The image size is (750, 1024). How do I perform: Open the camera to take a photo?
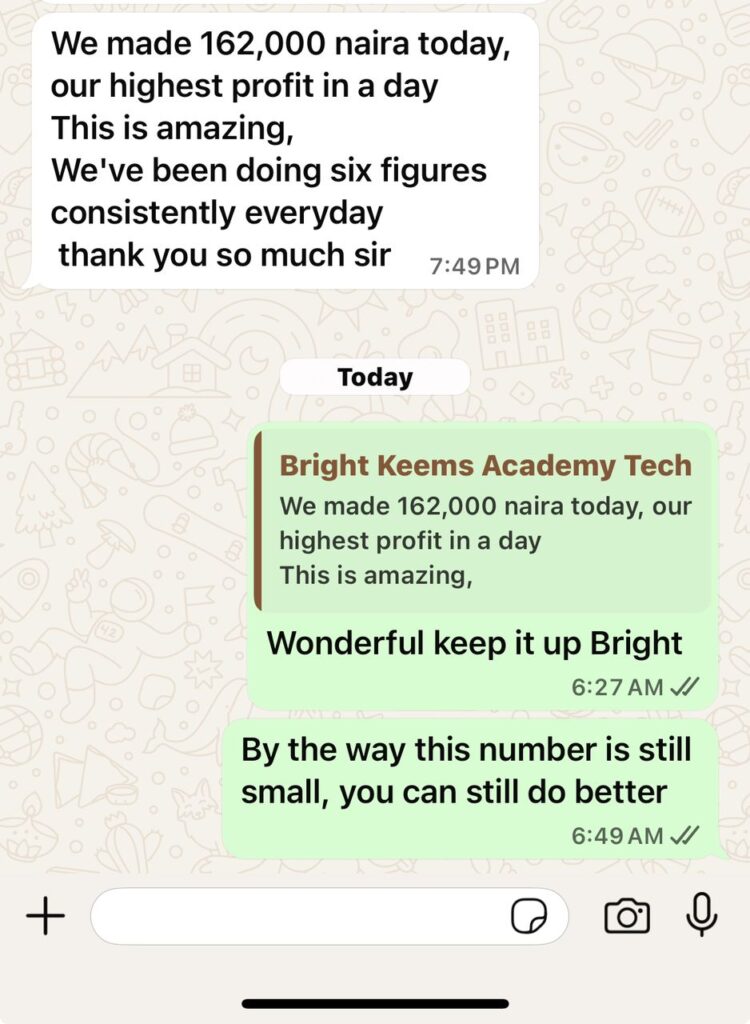pos(627,916)
